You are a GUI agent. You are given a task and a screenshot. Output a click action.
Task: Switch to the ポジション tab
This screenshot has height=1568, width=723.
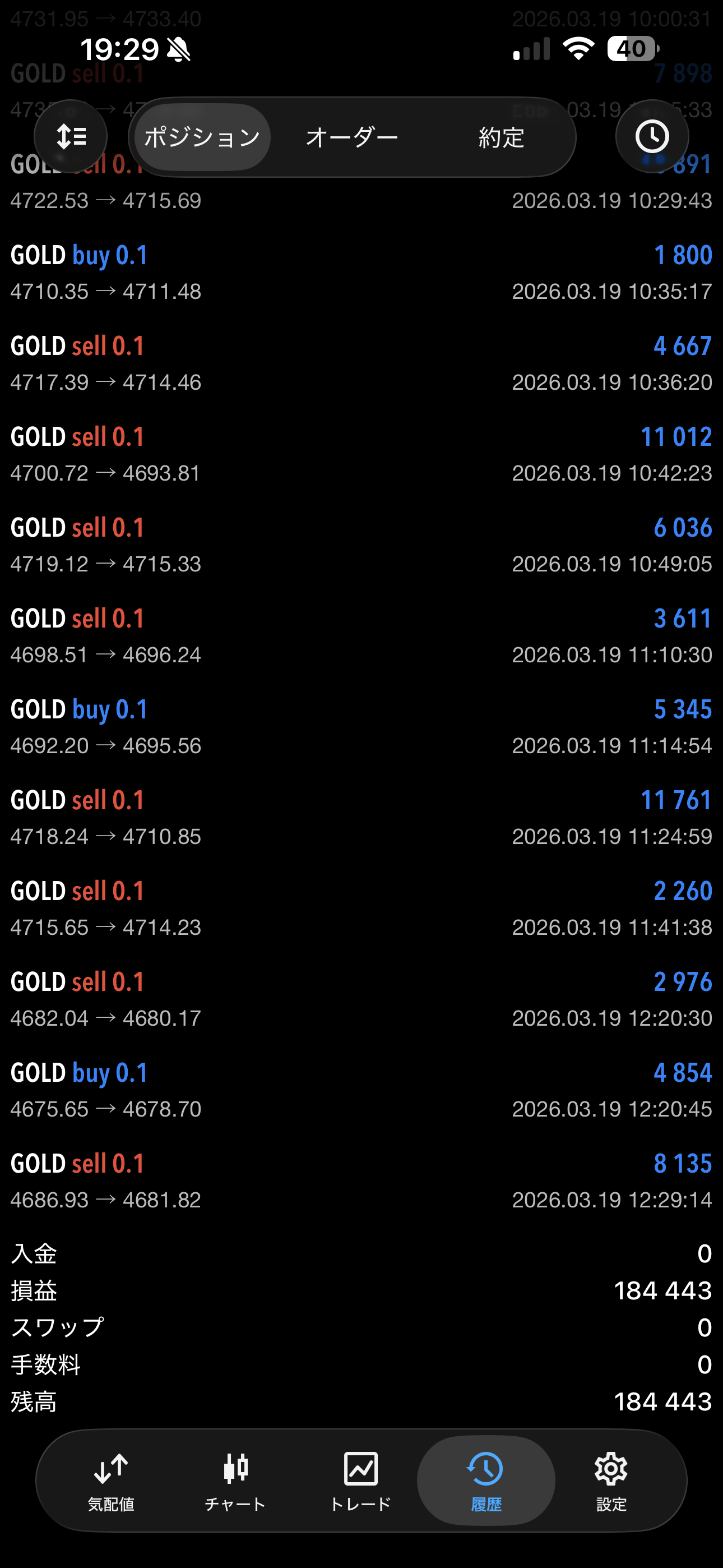click(x=202, y=137)
